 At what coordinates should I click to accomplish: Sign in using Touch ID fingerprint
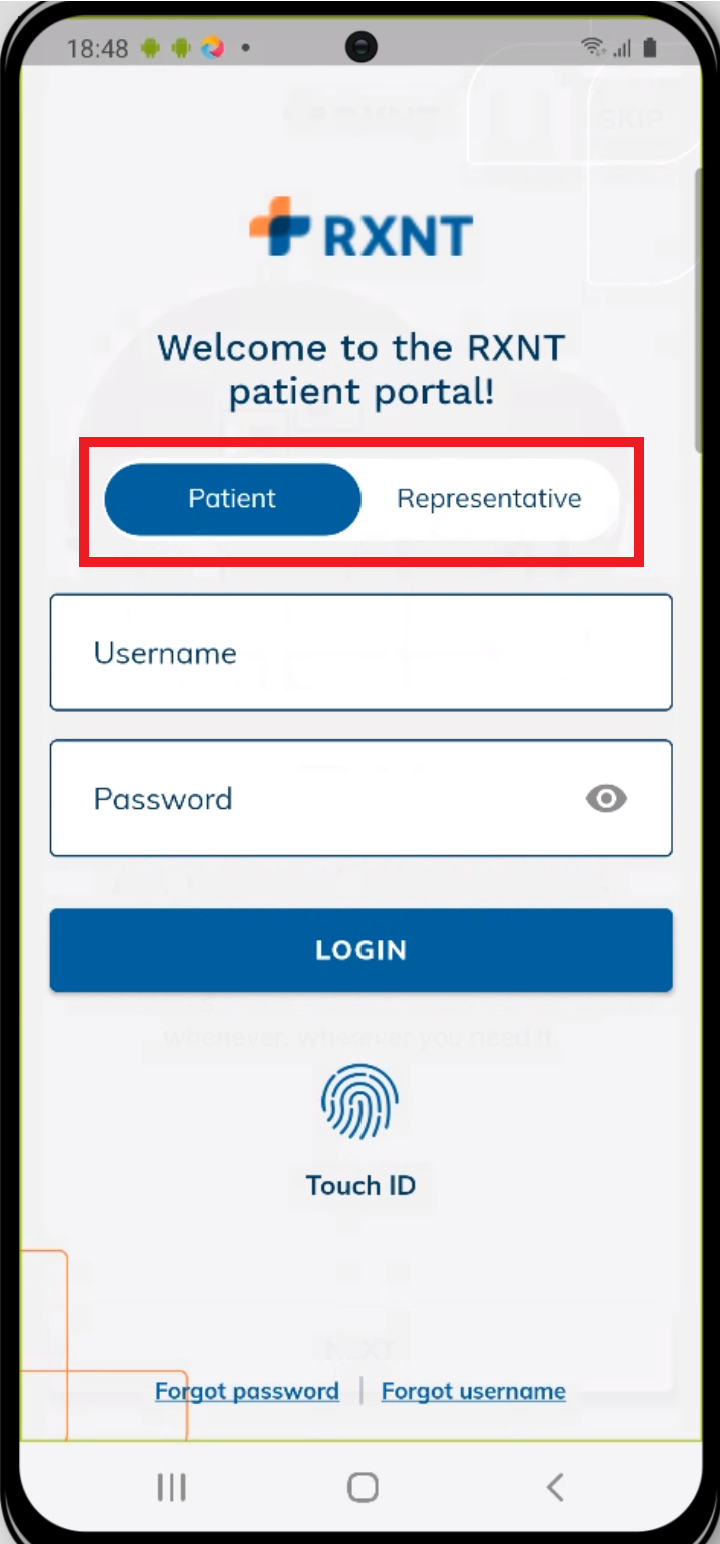point(360,1103)
